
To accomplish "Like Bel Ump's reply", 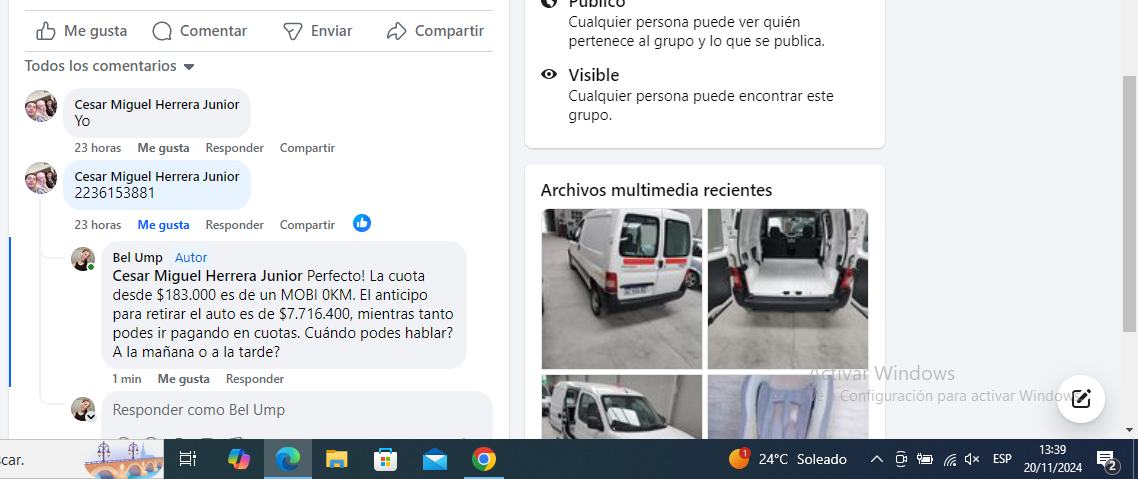I will point(183,379).
